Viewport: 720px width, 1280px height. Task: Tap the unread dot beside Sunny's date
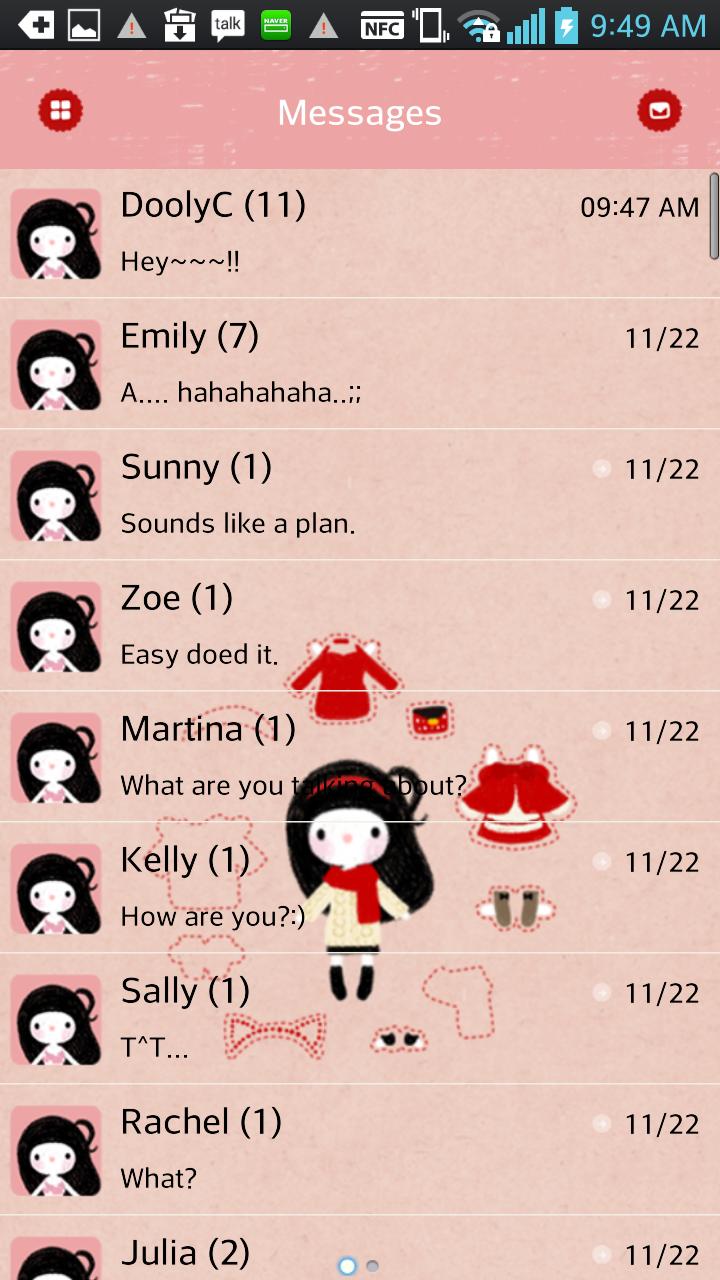click(603, 467)
